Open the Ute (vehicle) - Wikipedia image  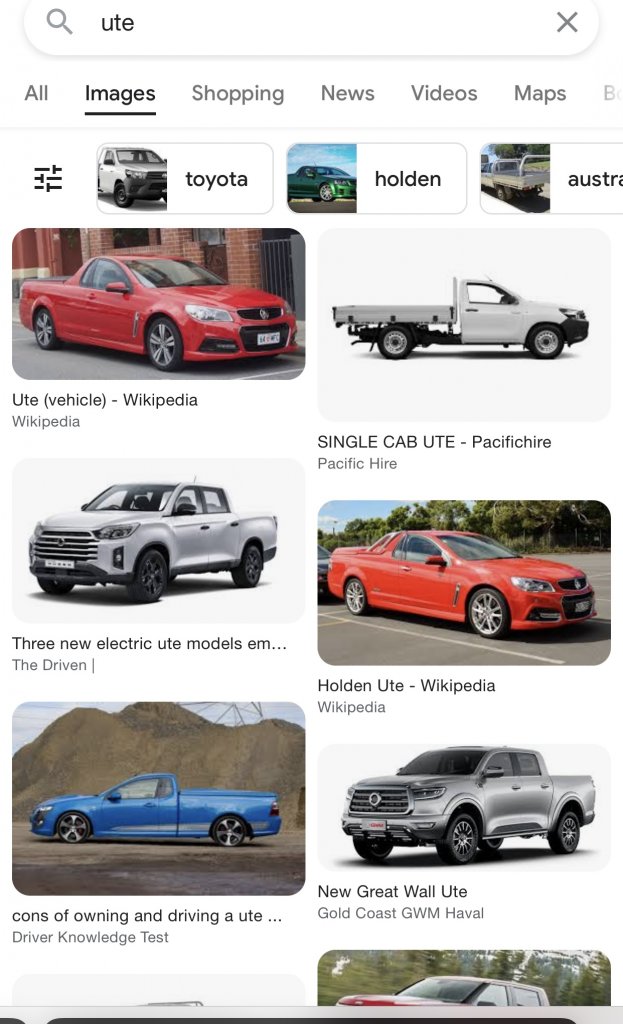[x=158, y=304]
